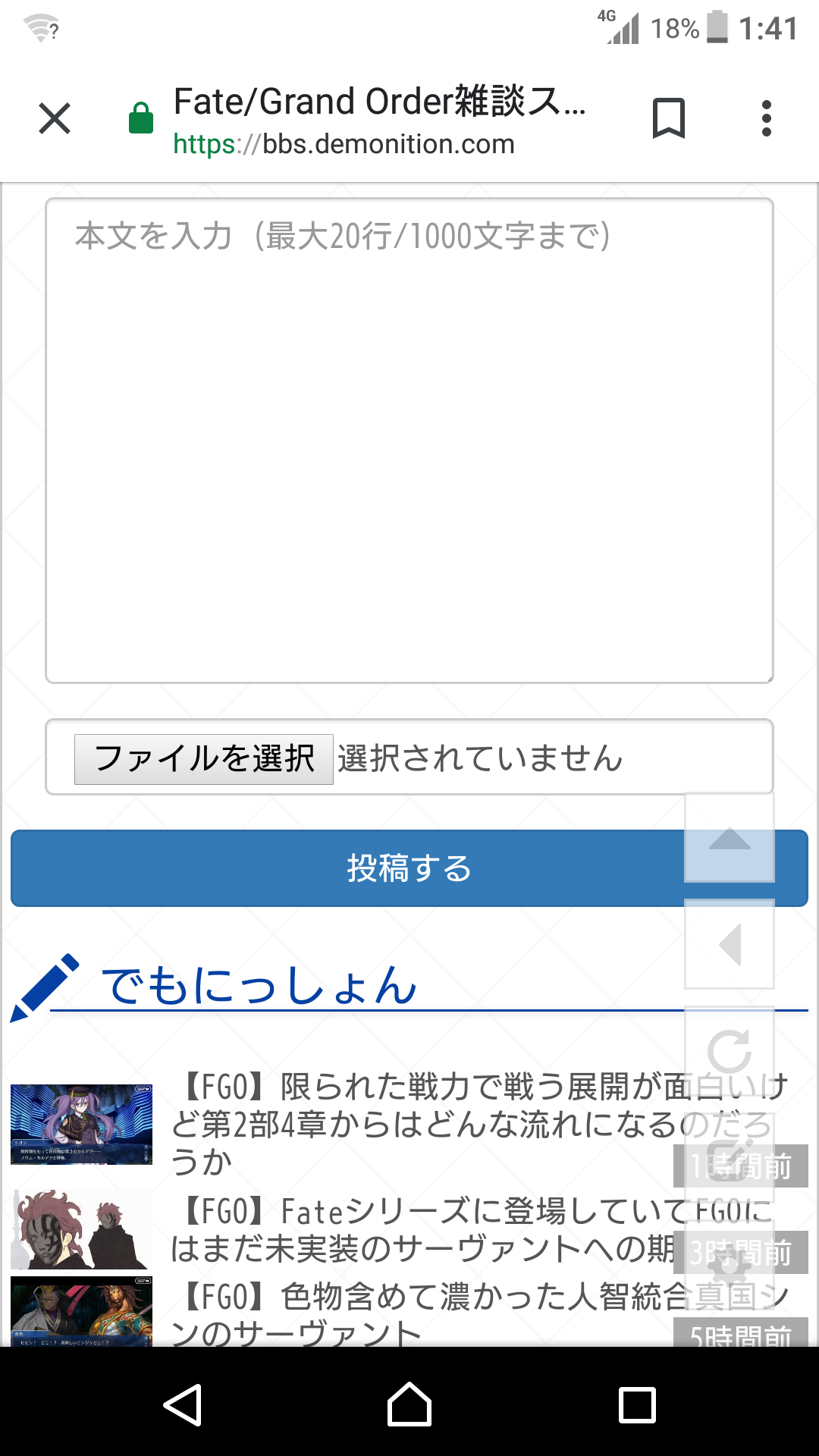Image resolution: width=819 pixels, height=1456 pixels.
Task: Open the browser overflow menu
Action: click(766, 118)
